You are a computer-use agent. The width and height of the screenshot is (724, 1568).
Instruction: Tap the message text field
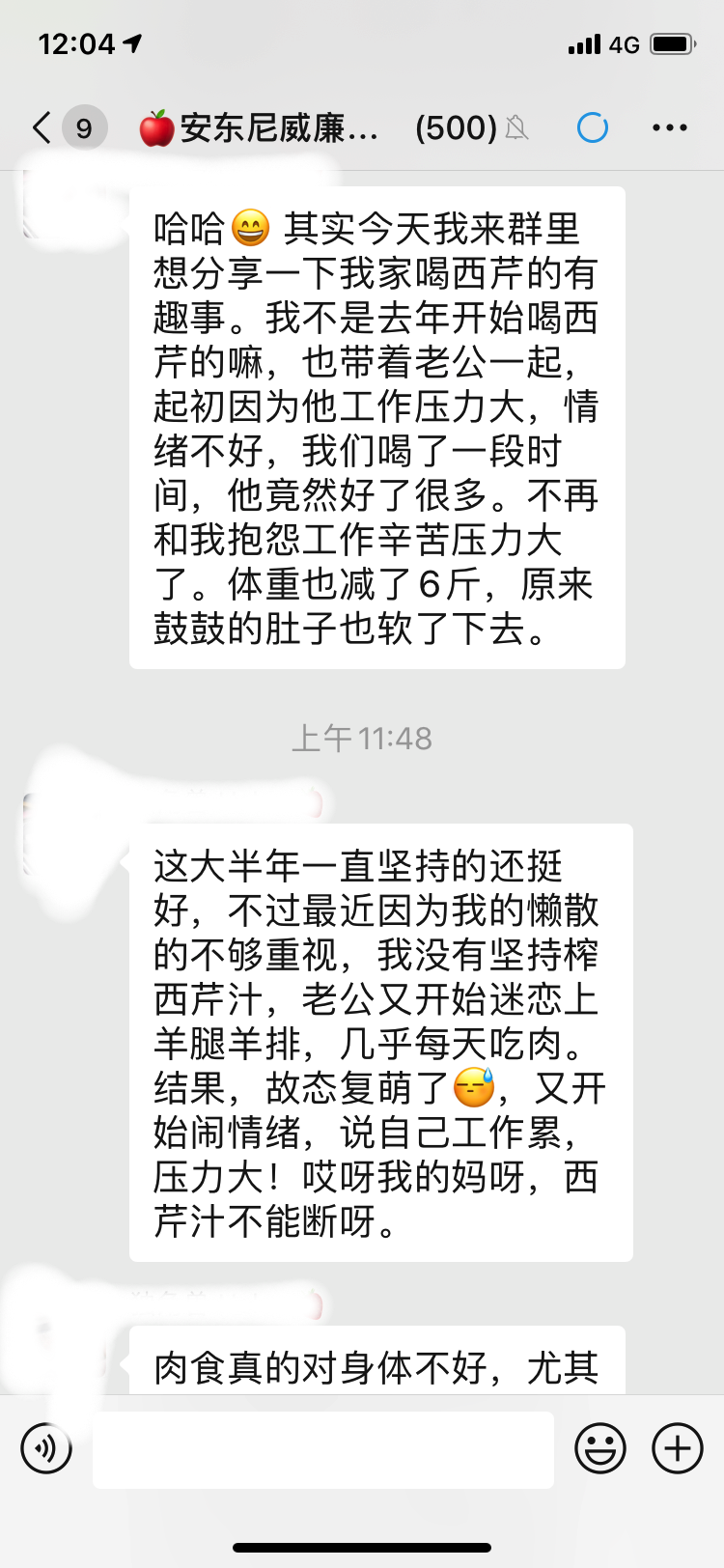click(323, 1448)
